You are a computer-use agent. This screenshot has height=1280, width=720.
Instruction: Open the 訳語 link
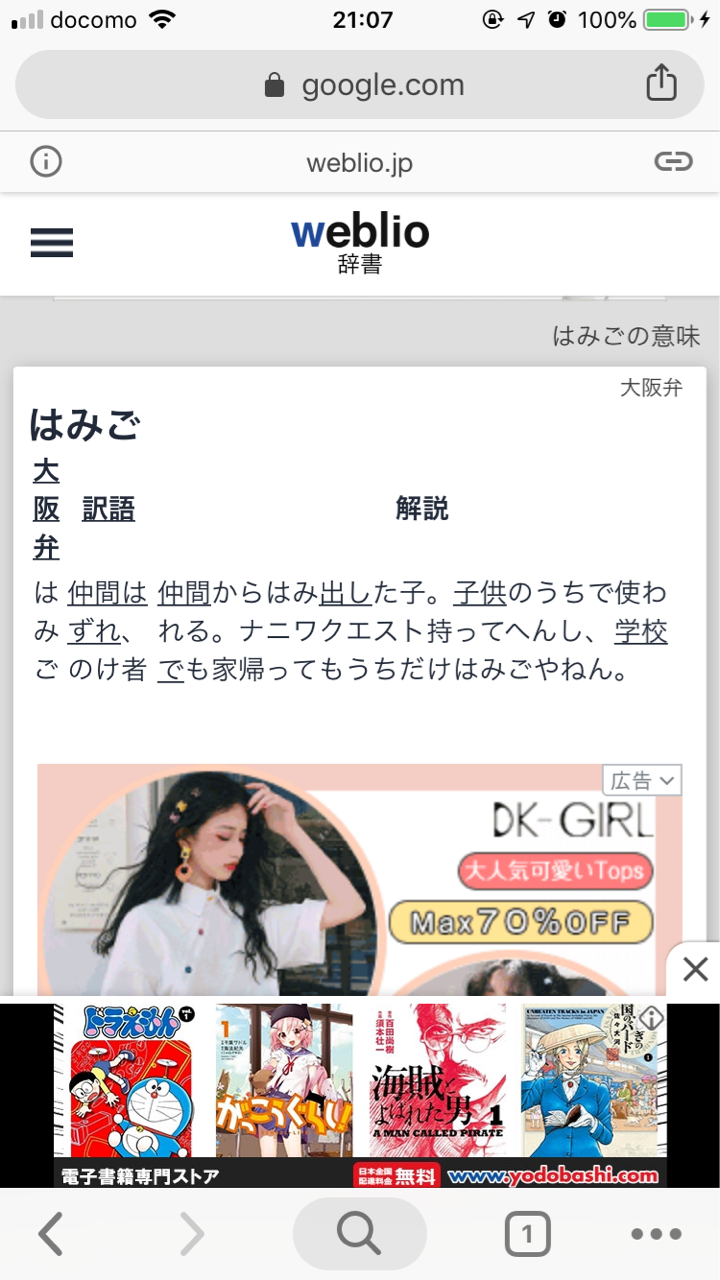tap(108, 509)
